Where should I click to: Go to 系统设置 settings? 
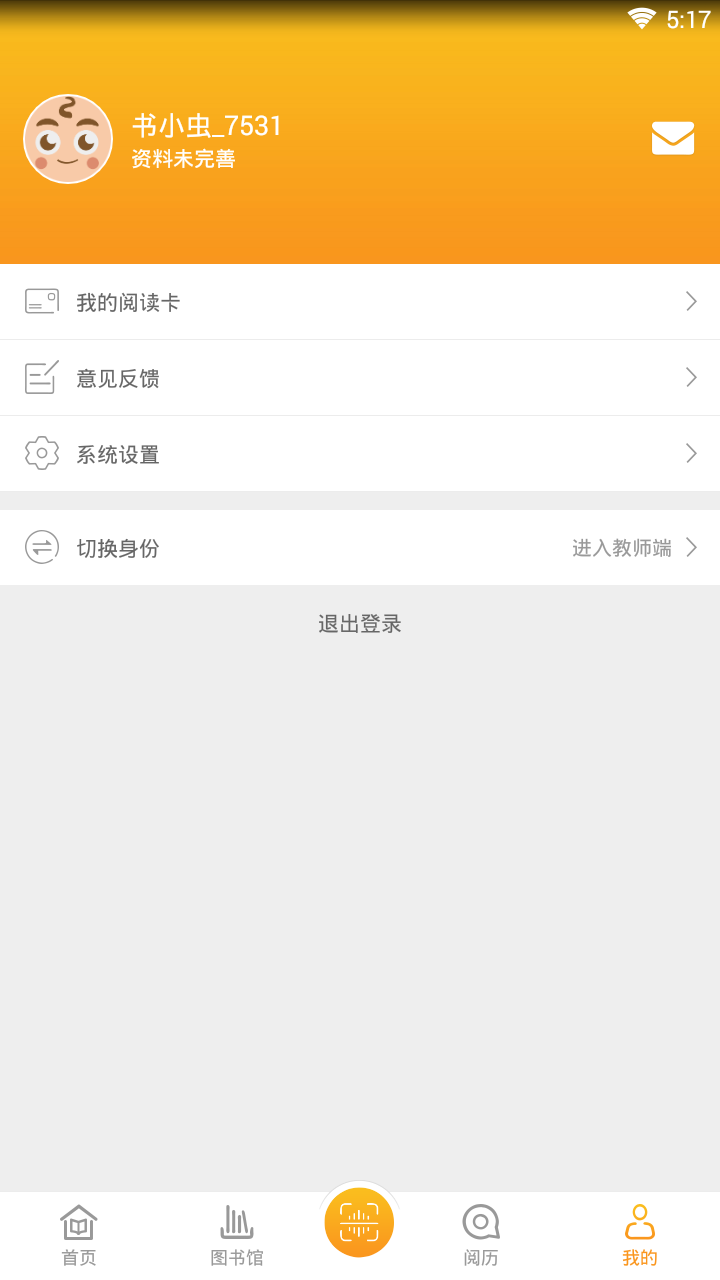coord(360,454)
